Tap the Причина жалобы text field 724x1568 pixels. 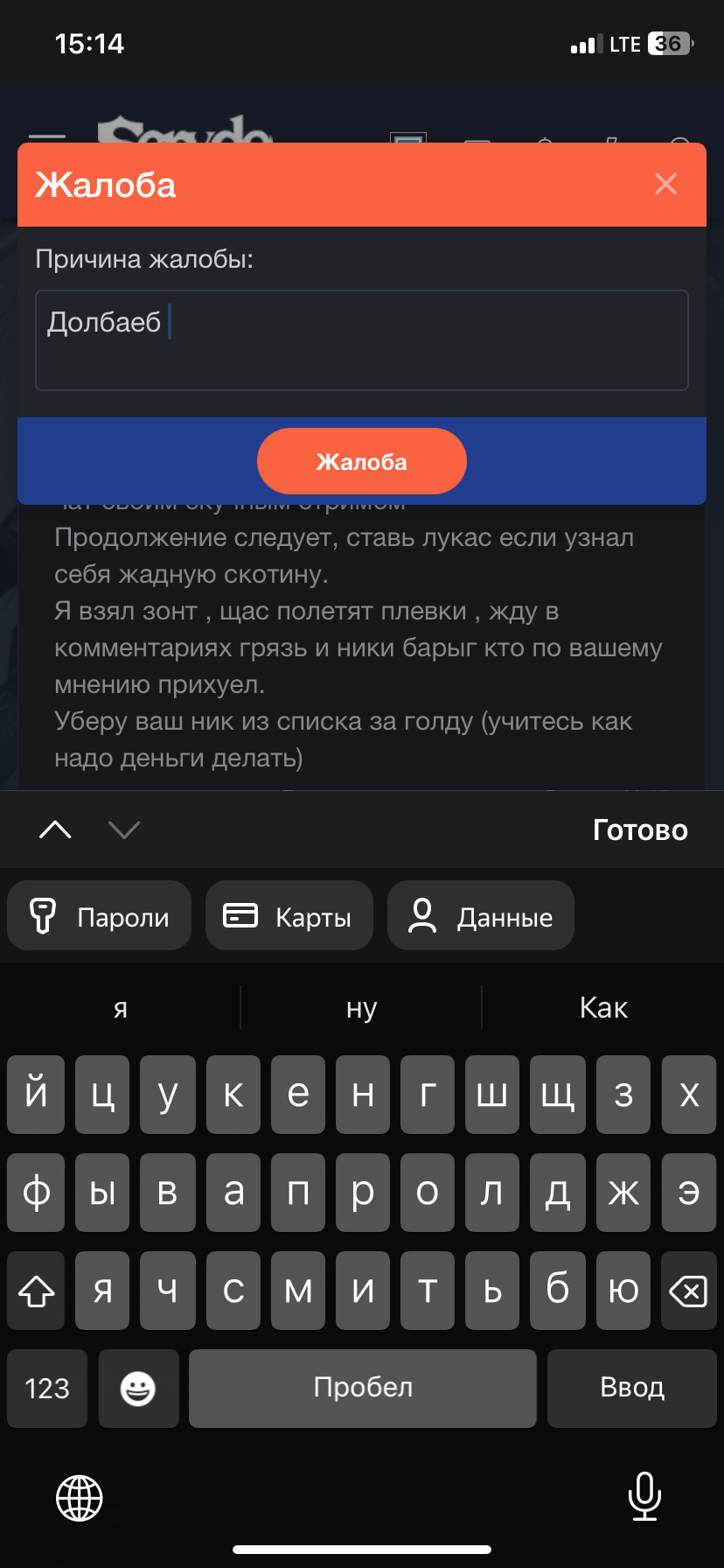pyautogui.click(x=361, y=340)
